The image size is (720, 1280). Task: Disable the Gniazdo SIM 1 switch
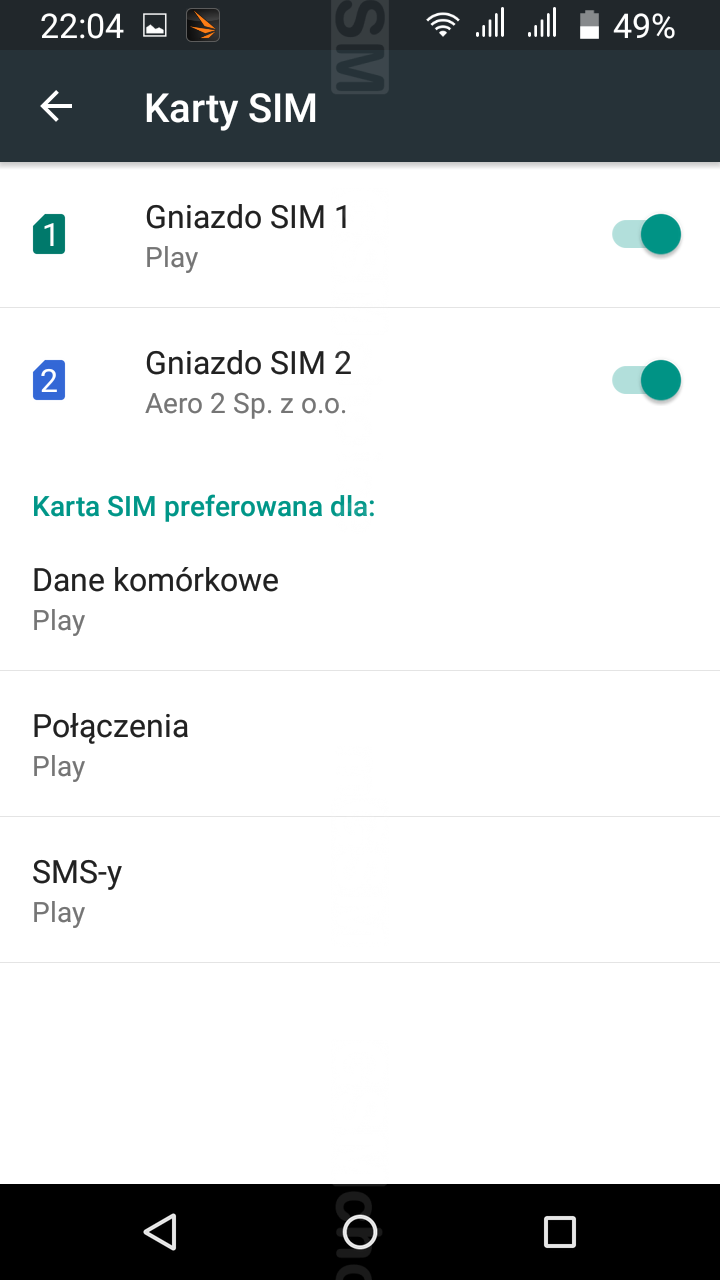coord(647,235)
